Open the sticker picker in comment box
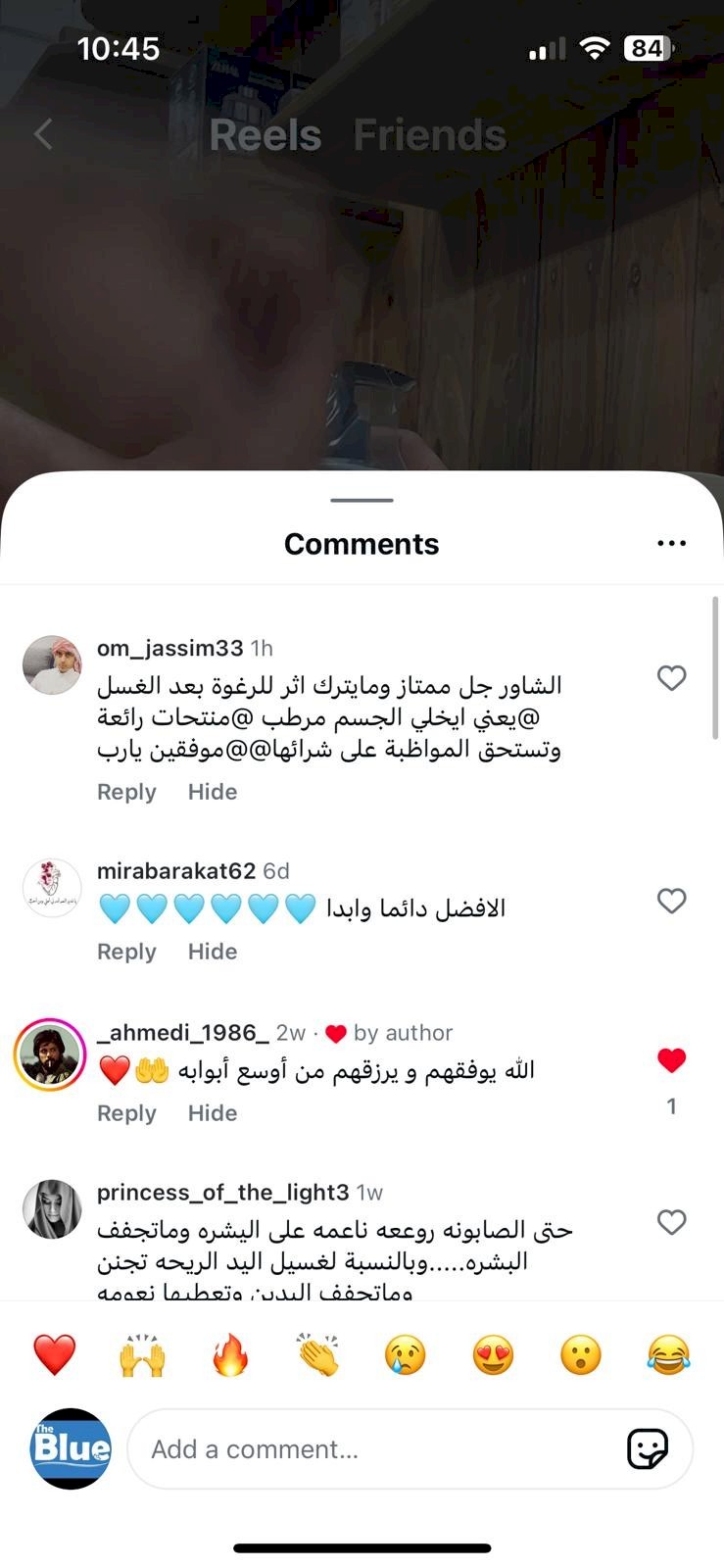The image size is (724, 1568). click(x=648, y=1448)
